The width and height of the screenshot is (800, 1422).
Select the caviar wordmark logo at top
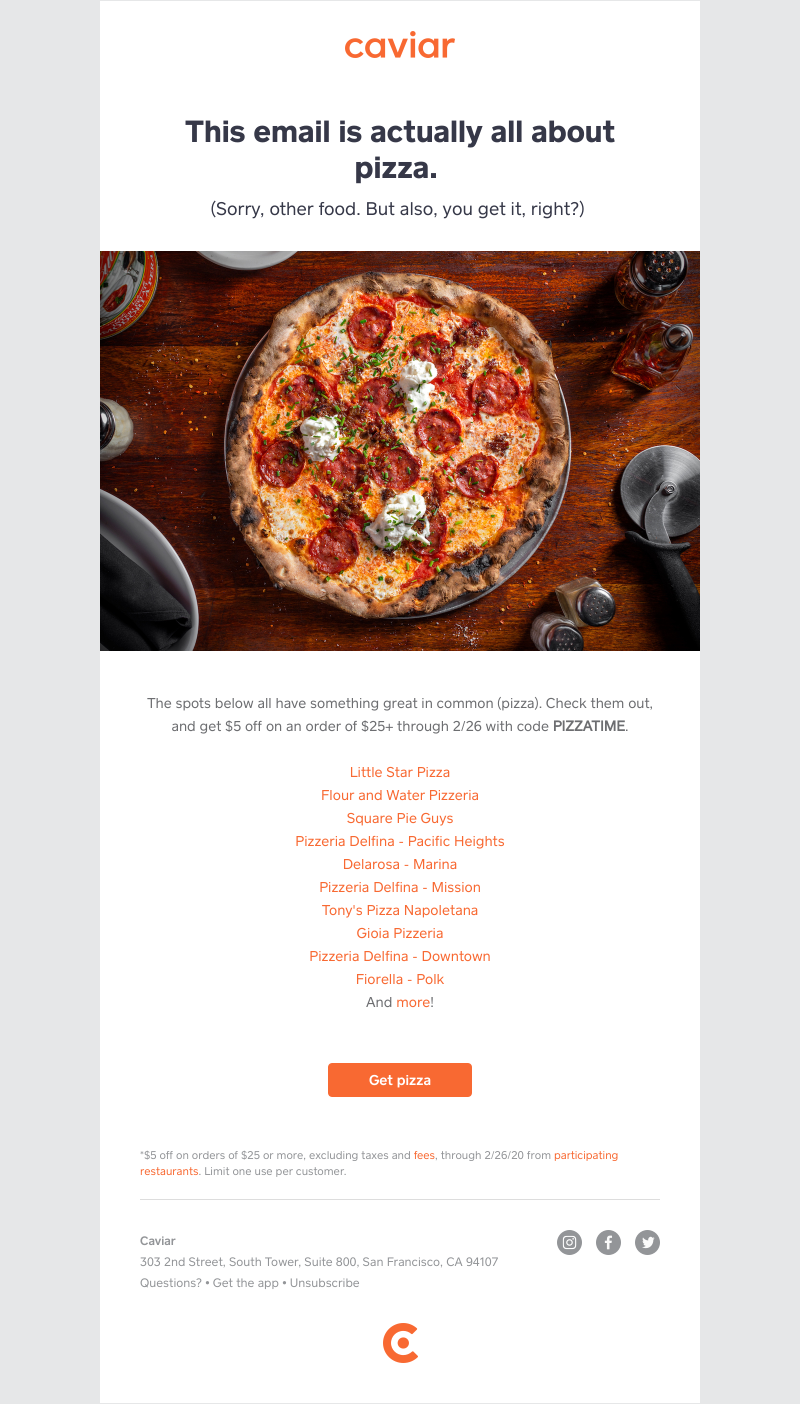pyautogui.click(x=400, y=46)
